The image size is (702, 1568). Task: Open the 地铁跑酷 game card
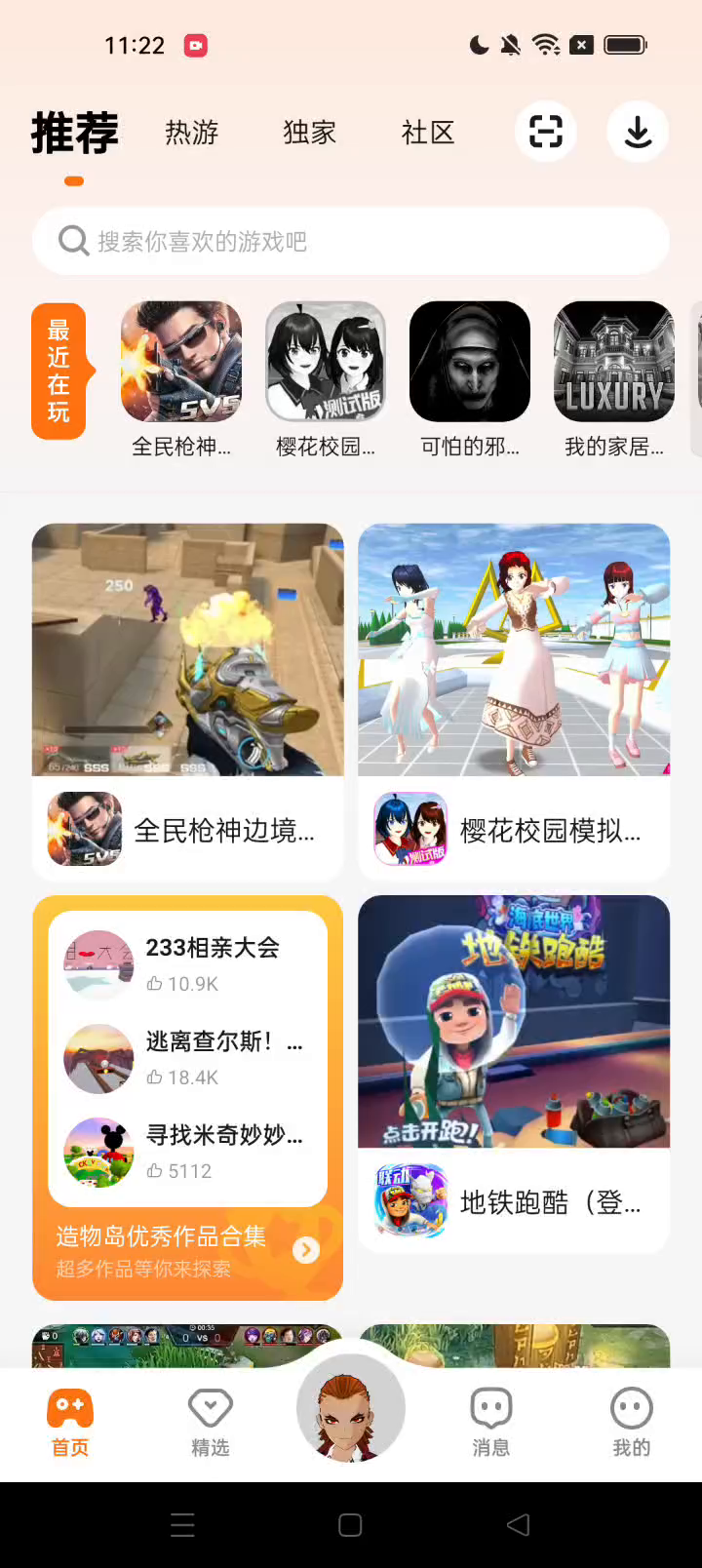pos(514,1073)
